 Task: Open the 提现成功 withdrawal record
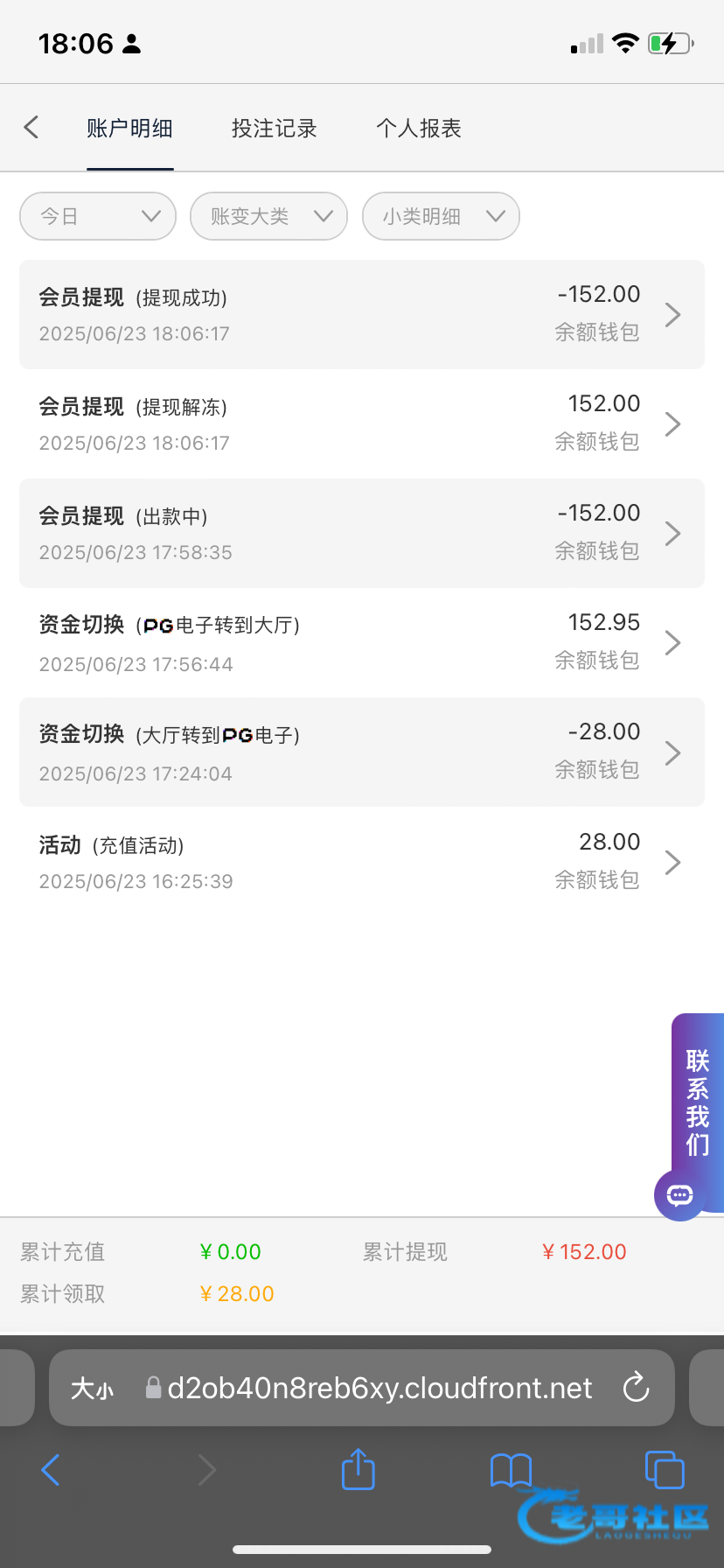(362, 314)
